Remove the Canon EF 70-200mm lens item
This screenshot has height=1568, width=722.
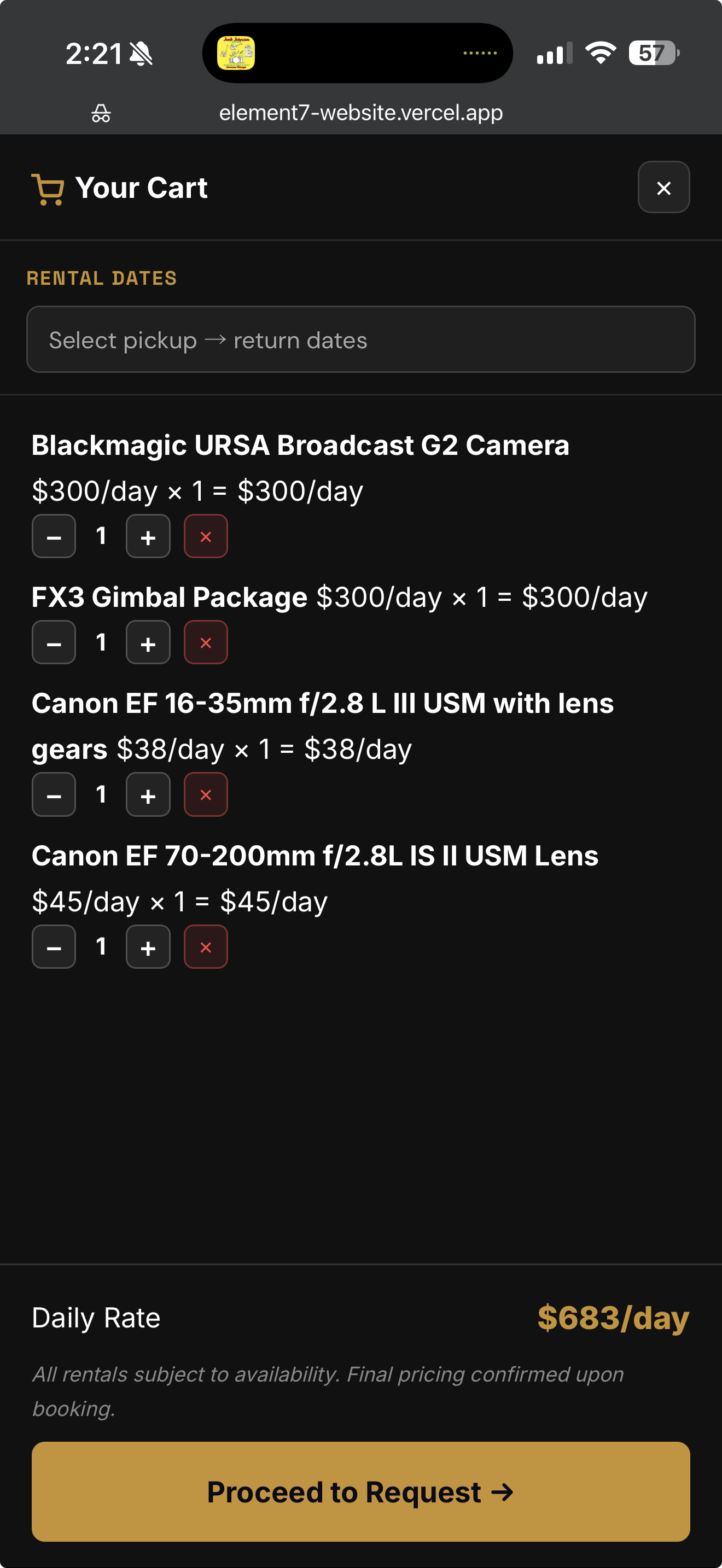[x=206, y=946]
